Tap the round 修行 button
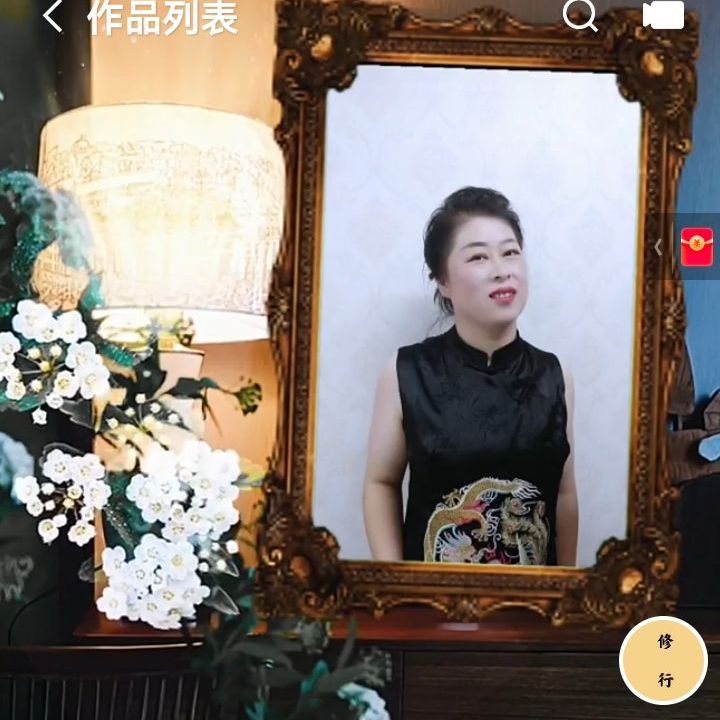 pyautogui.click(x=664, y=660)
